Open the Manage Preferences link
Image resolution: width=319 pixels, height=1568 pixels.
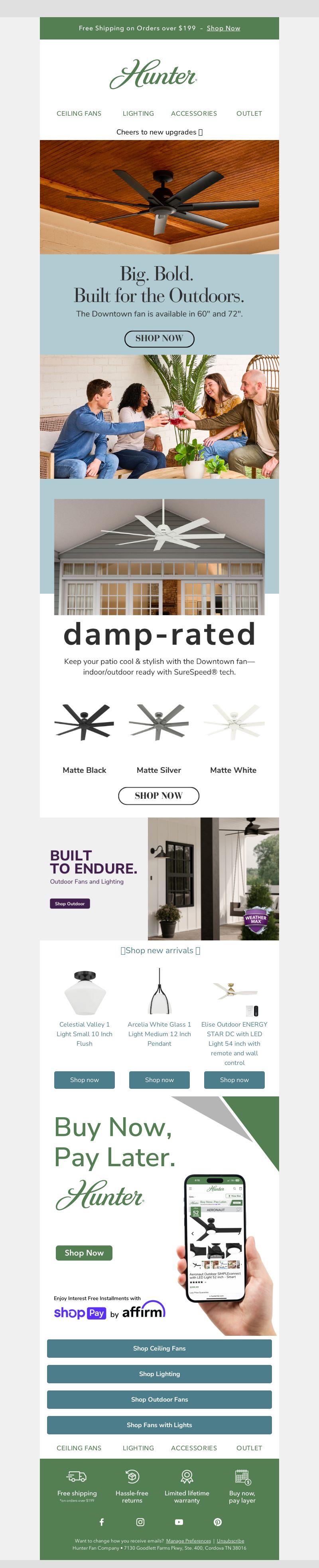(188, 1540)
